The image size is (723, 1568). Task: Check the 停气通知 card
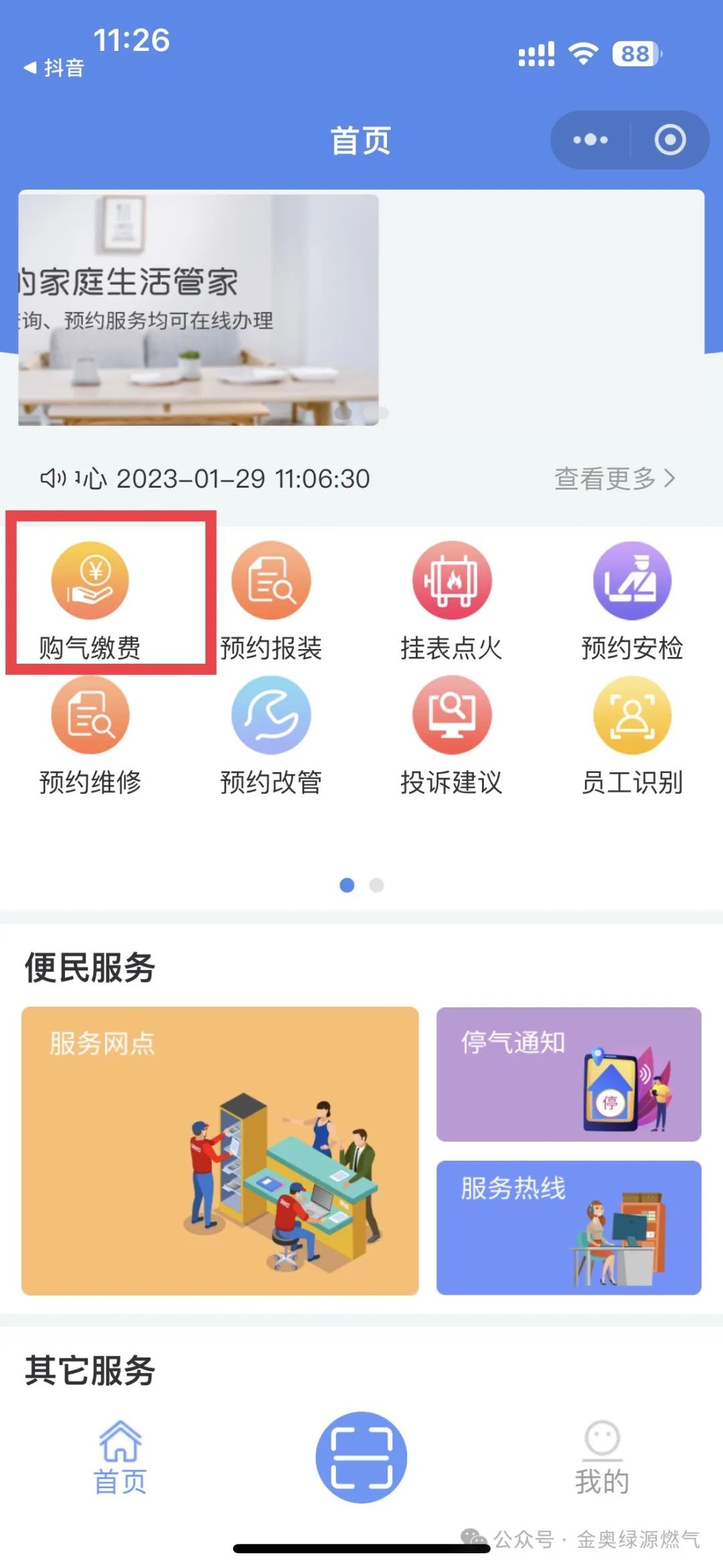[x=568, y=1074]
